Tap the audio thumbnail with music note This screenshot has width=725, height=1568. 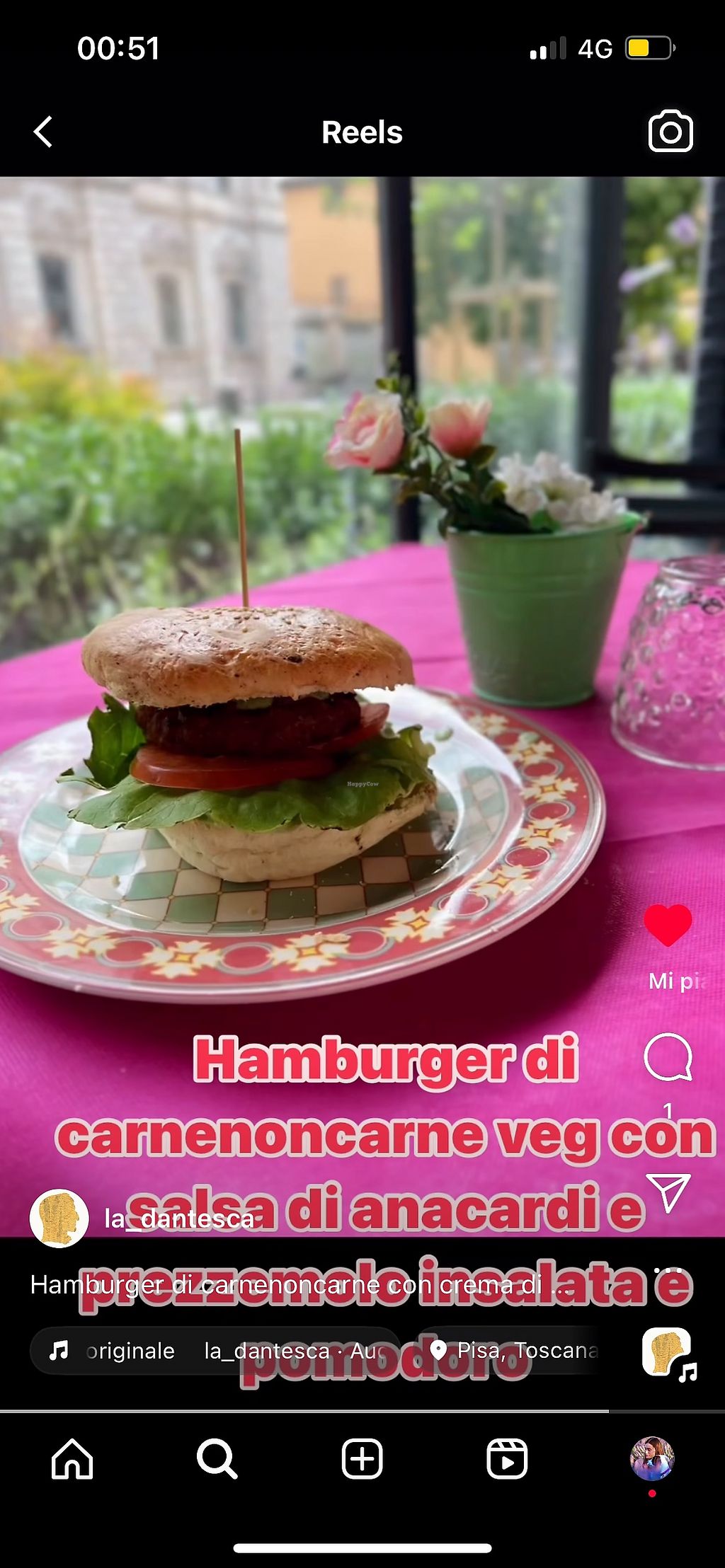pos(668,1353)
